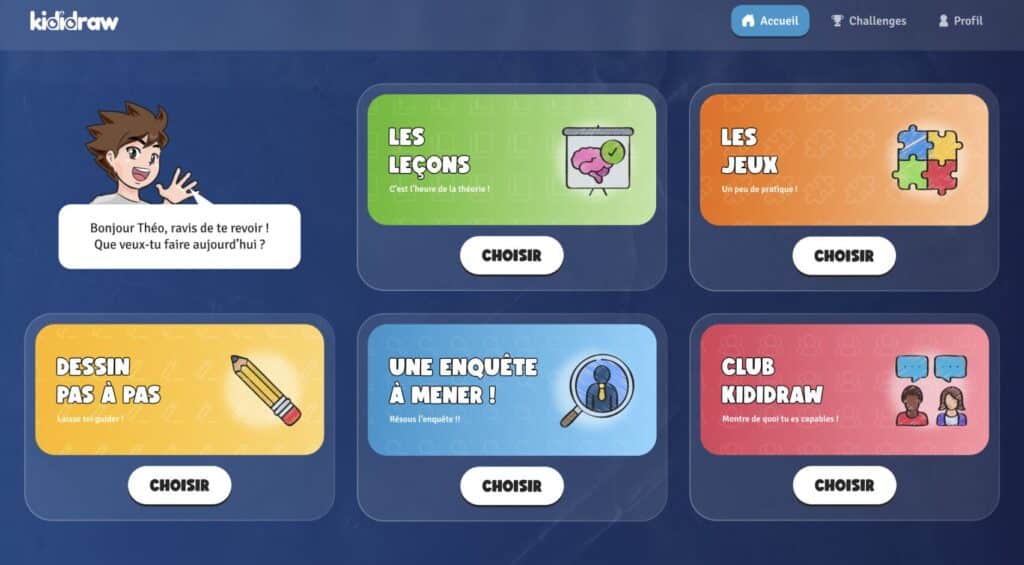Open the Les Leçons card
The height and width of the screenshot is (565, 1024).
pyautogui.click(x=511, y=160)
